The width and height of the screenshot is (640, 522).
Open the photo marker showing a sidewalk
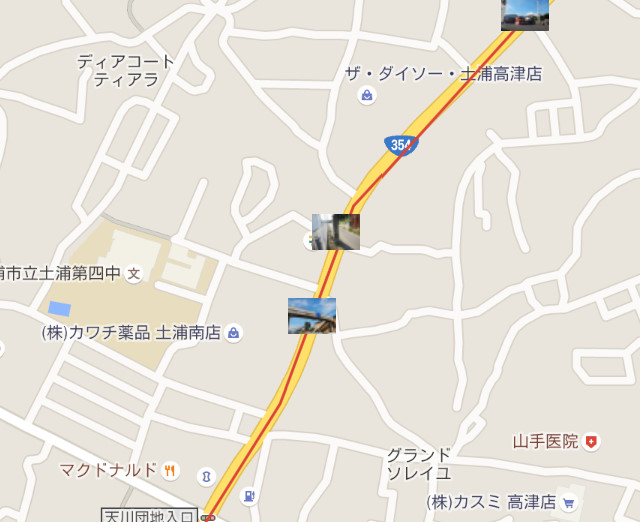click(x=336, y=231)
